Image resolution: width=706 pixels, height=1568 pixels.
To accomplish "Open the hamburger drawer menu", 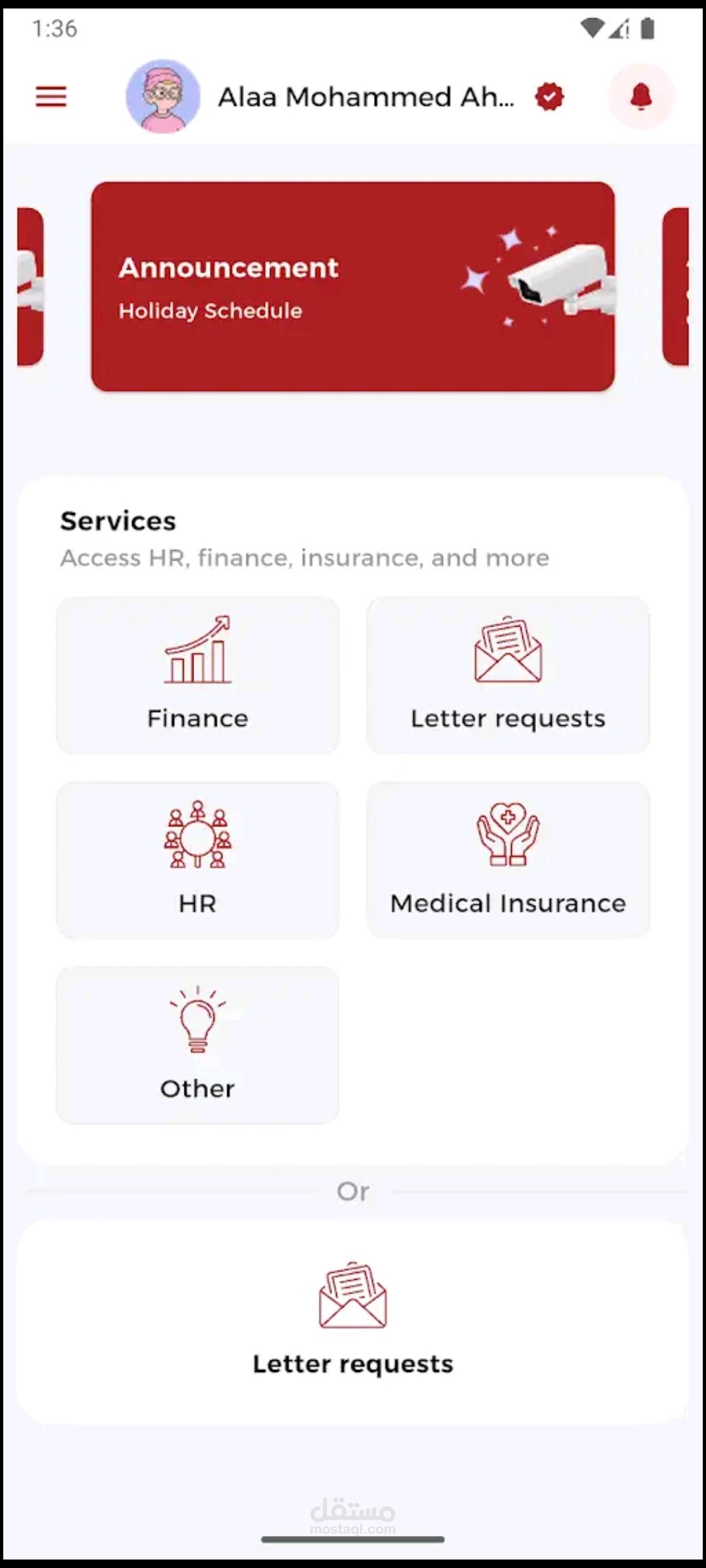I will (51, 97).
